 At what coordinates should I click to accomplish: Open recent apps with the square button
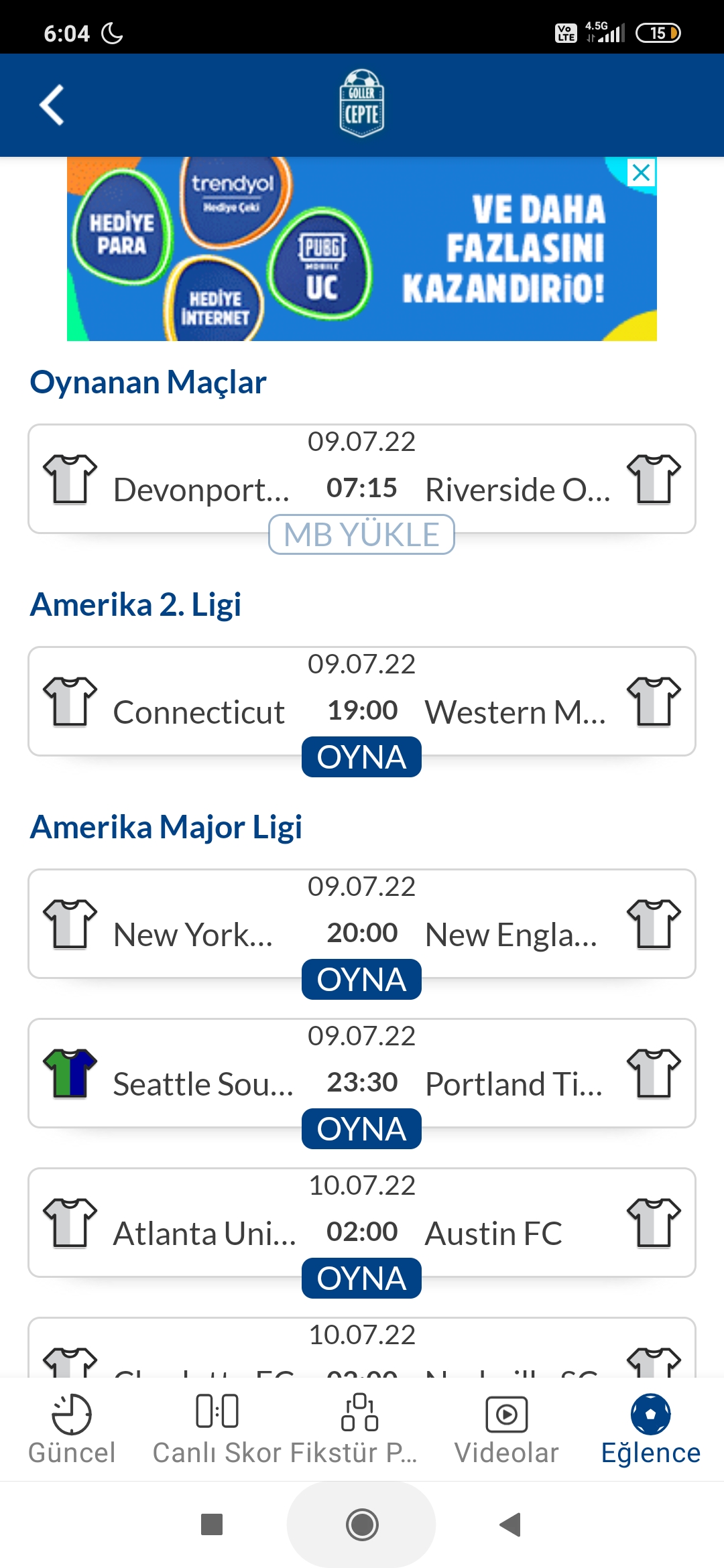(212, 1524)
